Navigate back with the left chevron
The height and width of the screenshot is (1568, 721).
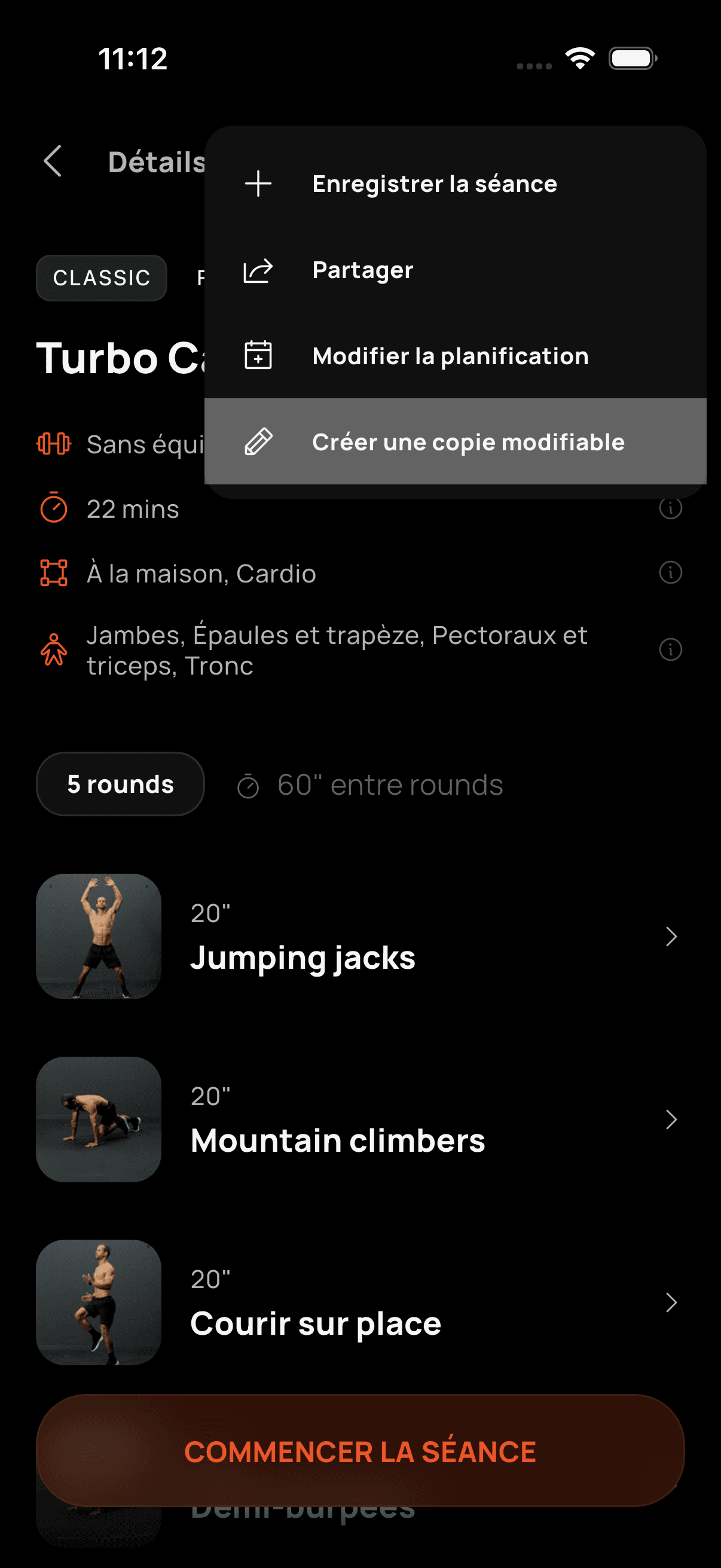coord(54,161)
